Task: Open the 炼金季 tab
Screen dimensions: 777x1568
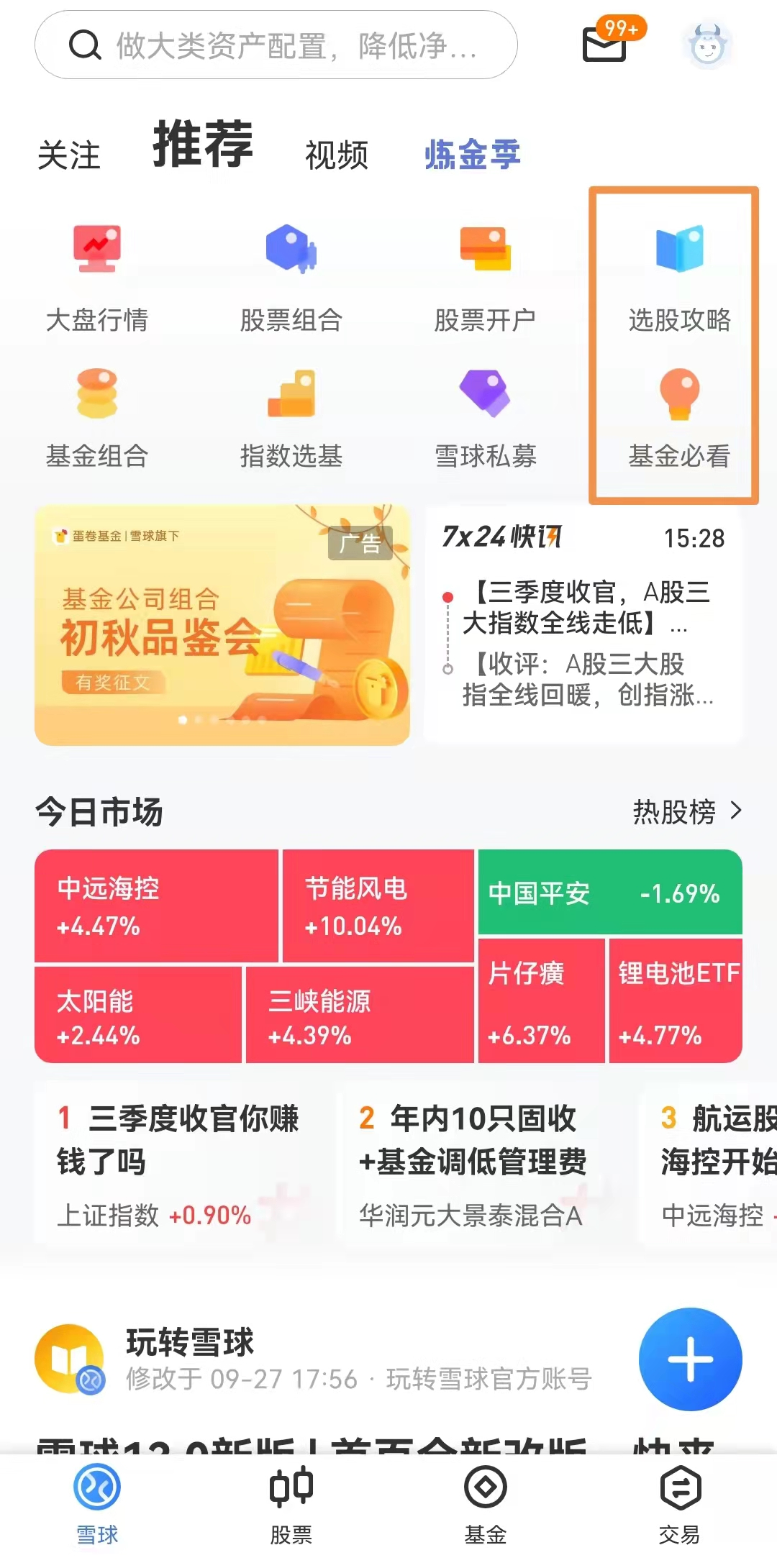Action: tap(472, 155)
